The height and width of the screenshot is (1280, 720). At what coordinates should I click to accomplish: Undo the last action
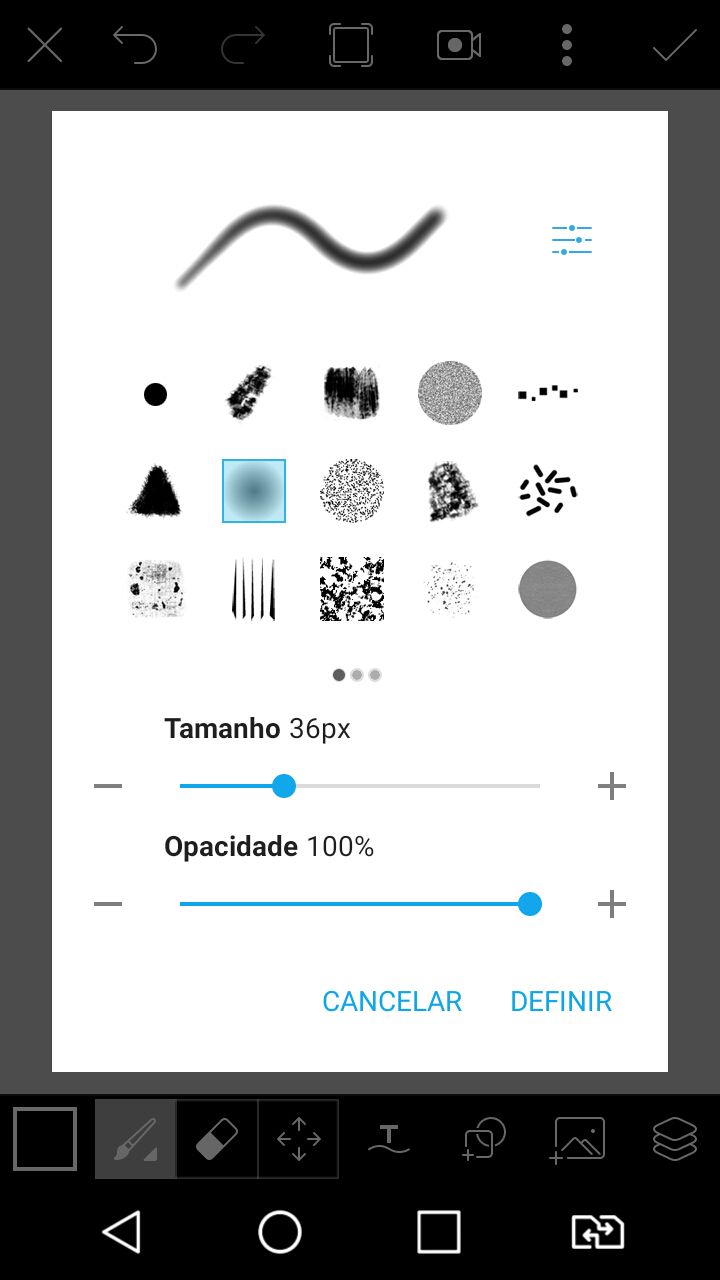pyautogui.click(x=135, y=45)
